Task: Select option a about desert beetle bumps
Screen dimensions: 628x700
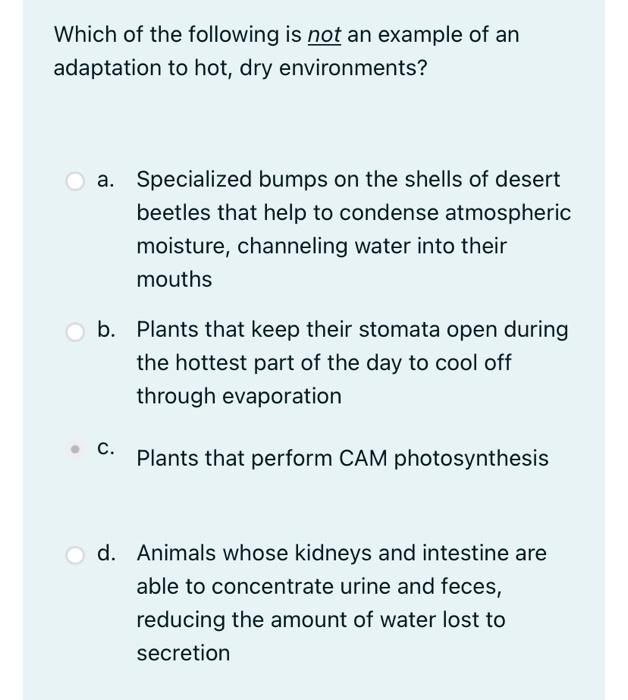Action: (x=75, y=181)
